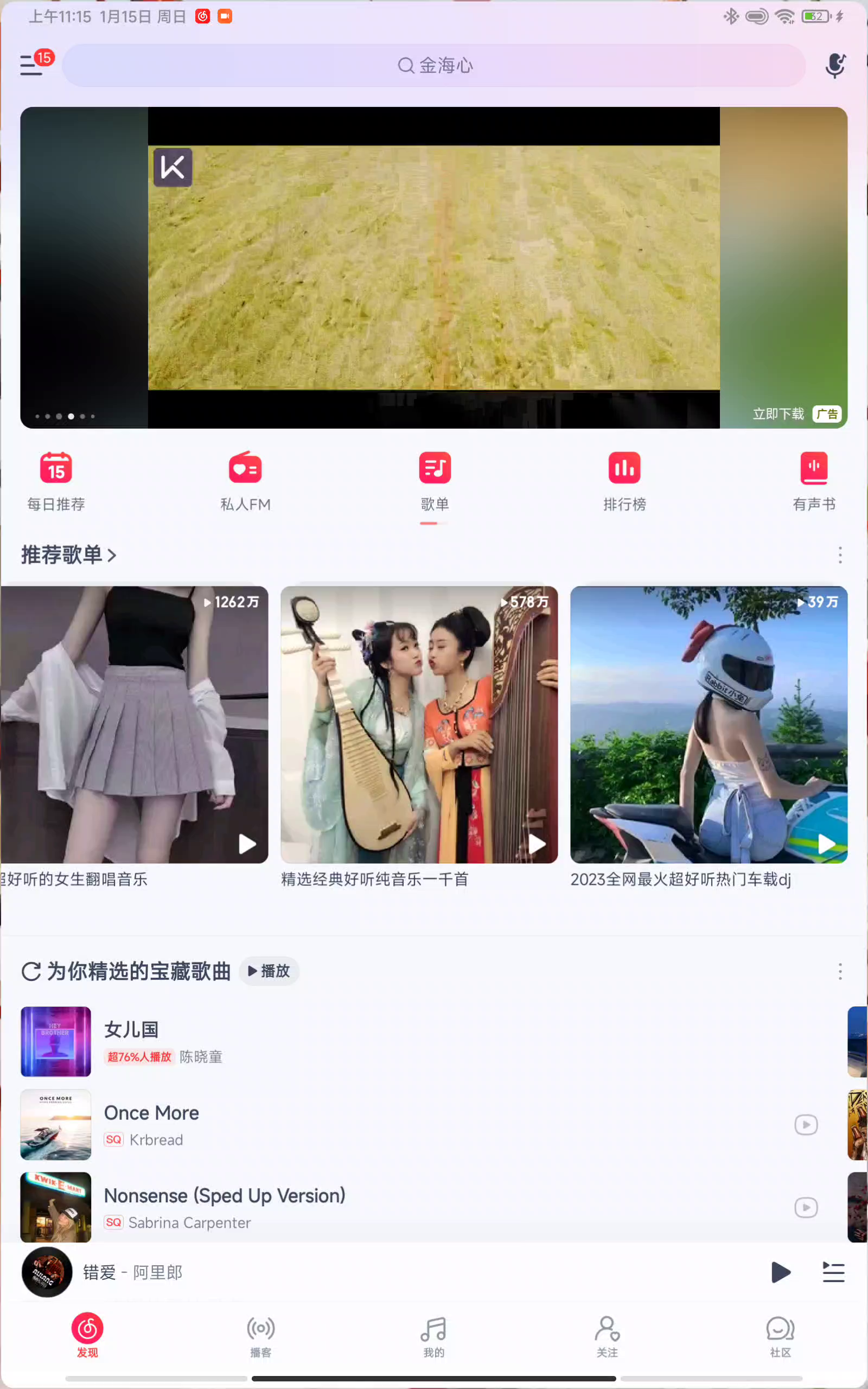Open 有声书 audiobooks
The height and width of the screenshot is (1389, 868).
813,482
